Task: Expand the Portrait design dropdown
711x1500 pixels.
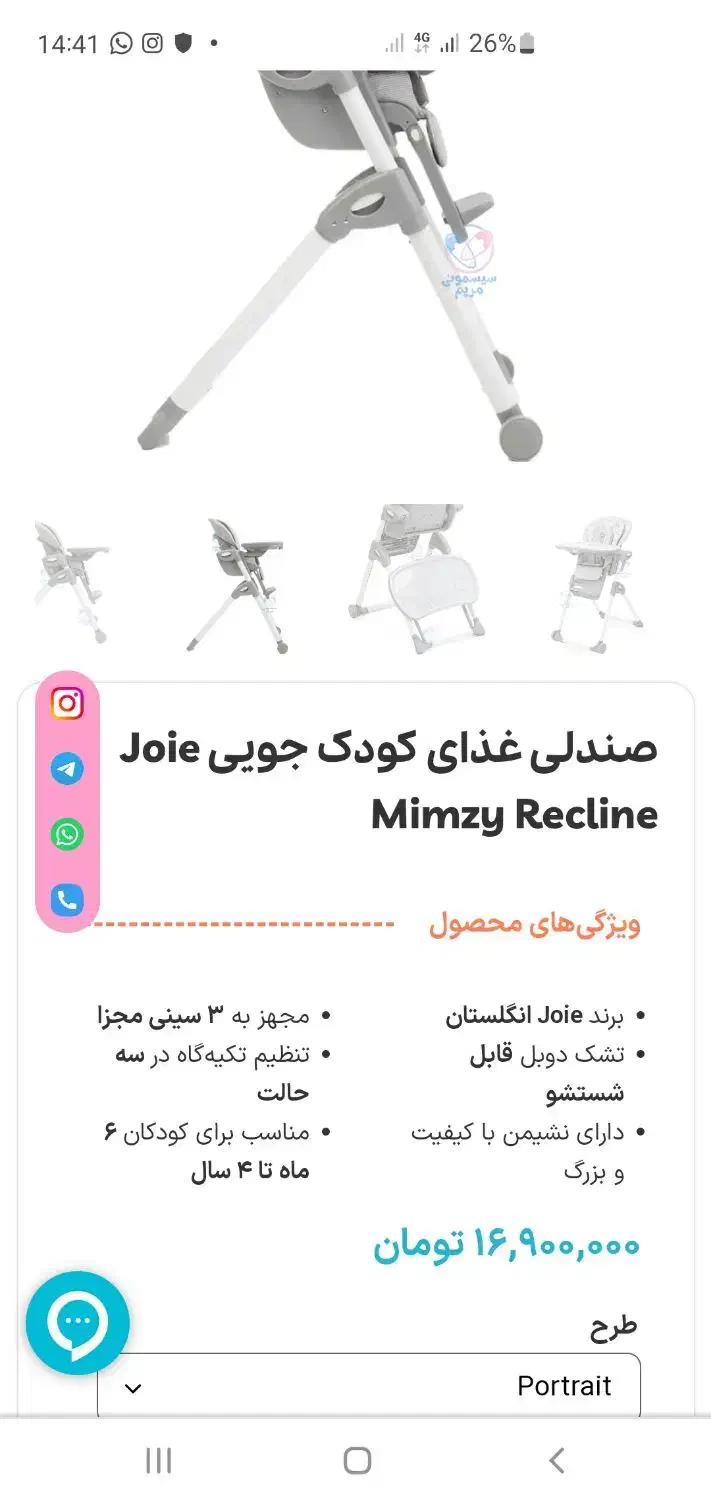Action: coord(368,1386)
